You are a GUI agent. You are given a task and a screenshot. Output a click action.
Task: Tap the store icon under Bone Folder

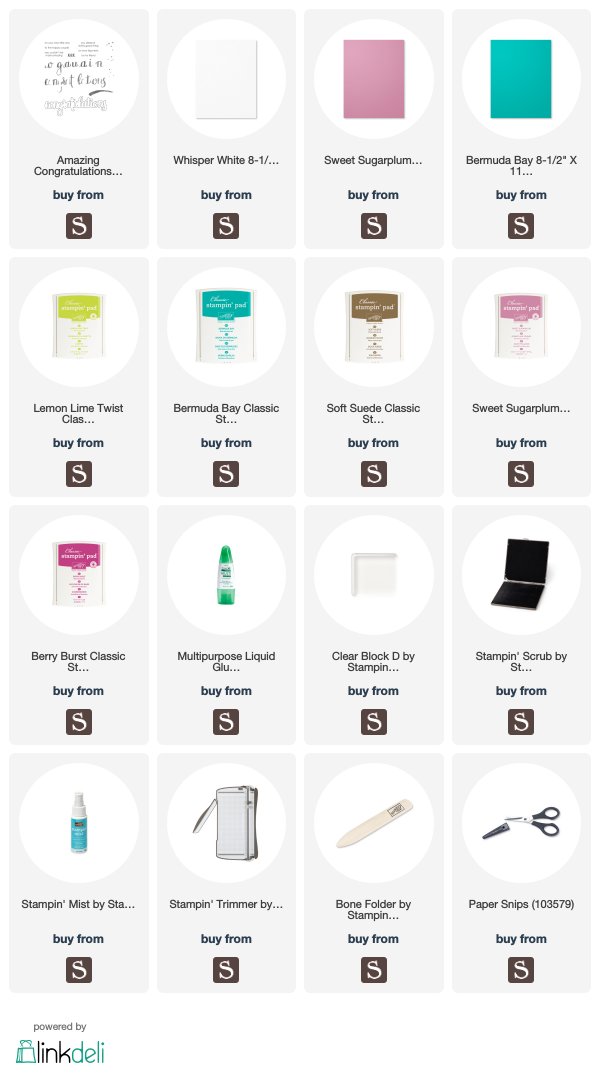click(374, 970)
